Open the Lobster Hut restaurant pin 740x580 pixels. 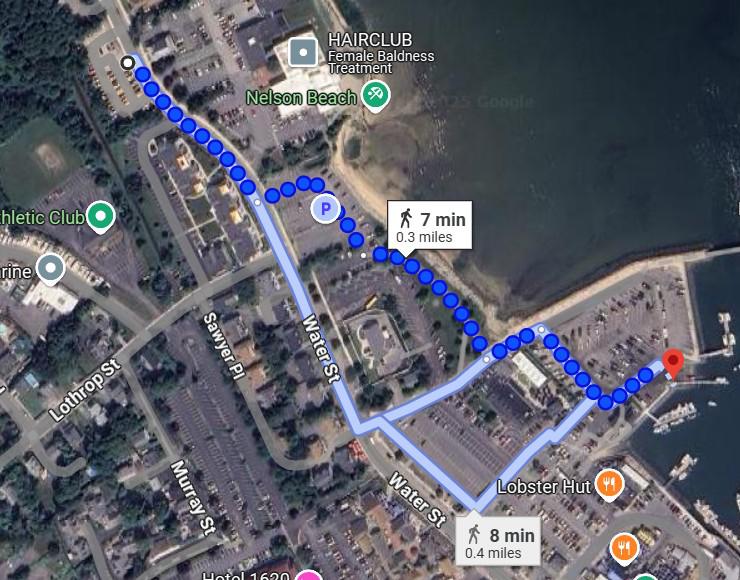click(x=609, y=485)
